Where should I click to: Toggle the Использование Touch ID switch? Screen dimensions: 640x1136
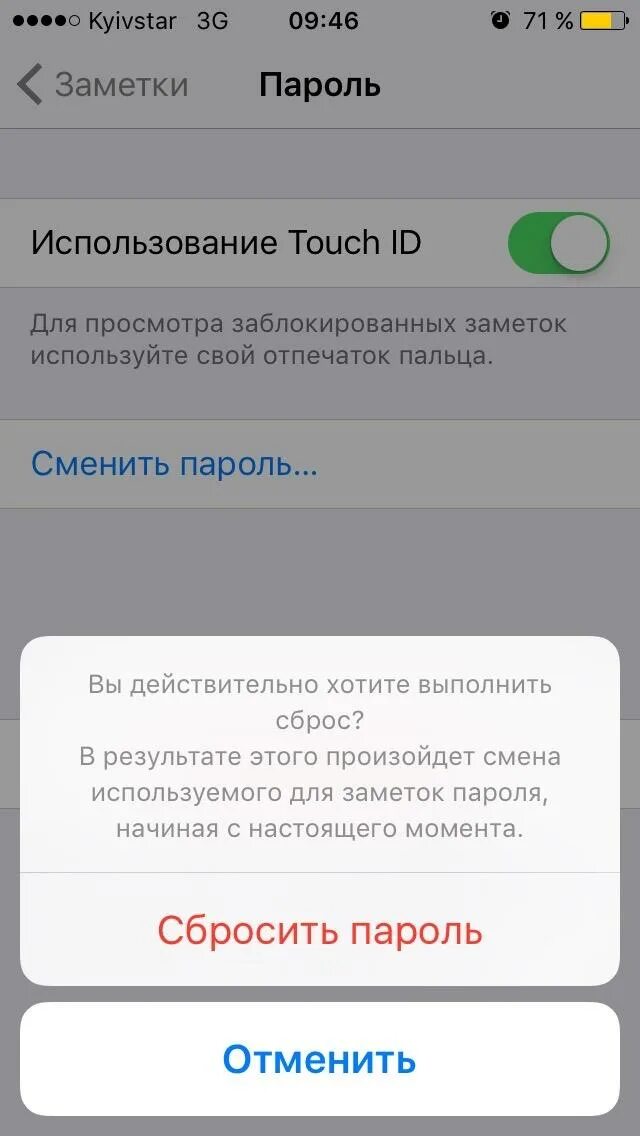[x=558, y=243]
